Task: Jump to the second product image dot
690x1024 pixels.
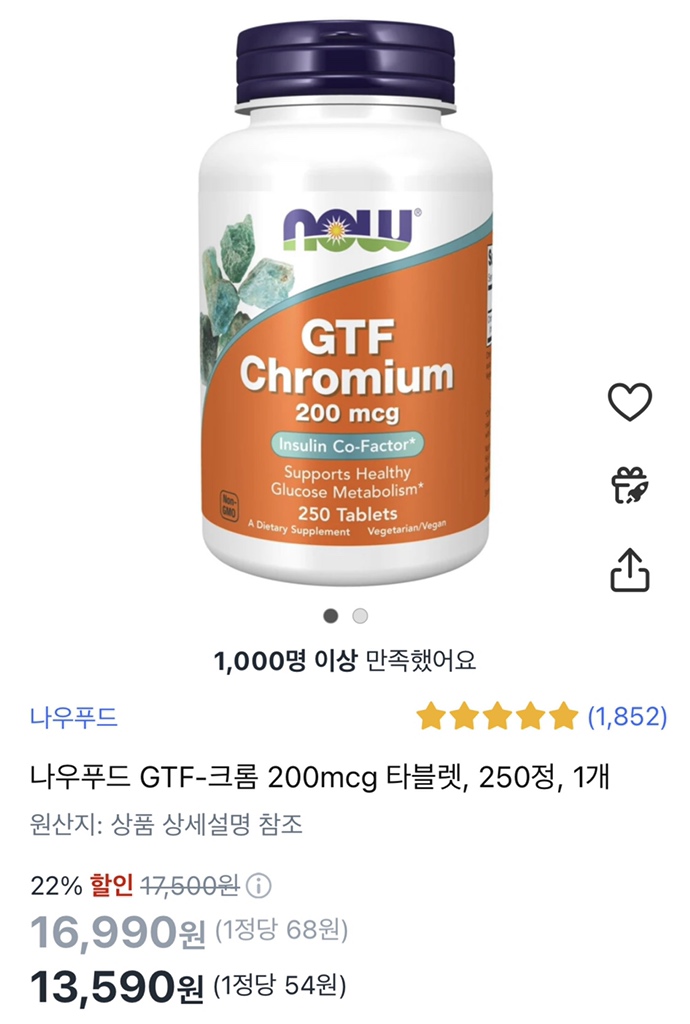Action: click(x=361, y=616)
